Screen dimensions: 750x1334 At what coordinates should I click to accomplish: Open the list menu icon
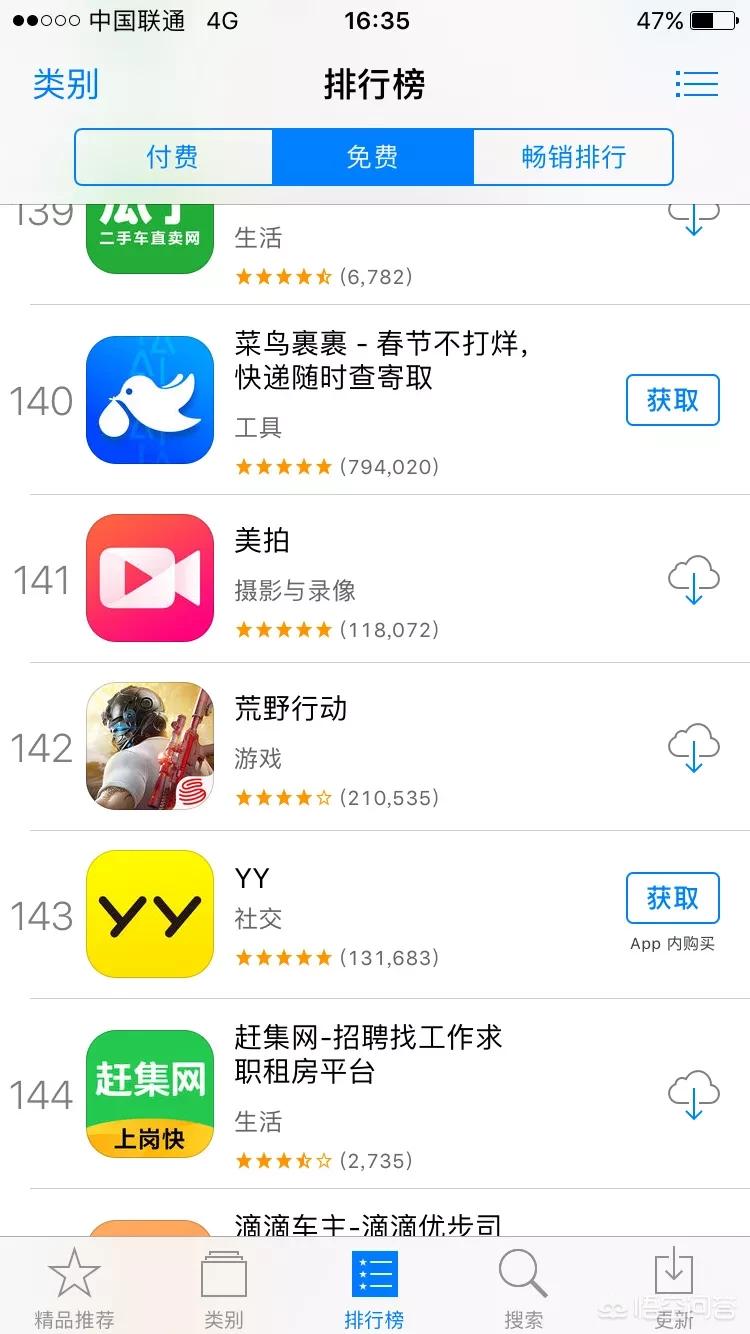(x=696, y=84)
